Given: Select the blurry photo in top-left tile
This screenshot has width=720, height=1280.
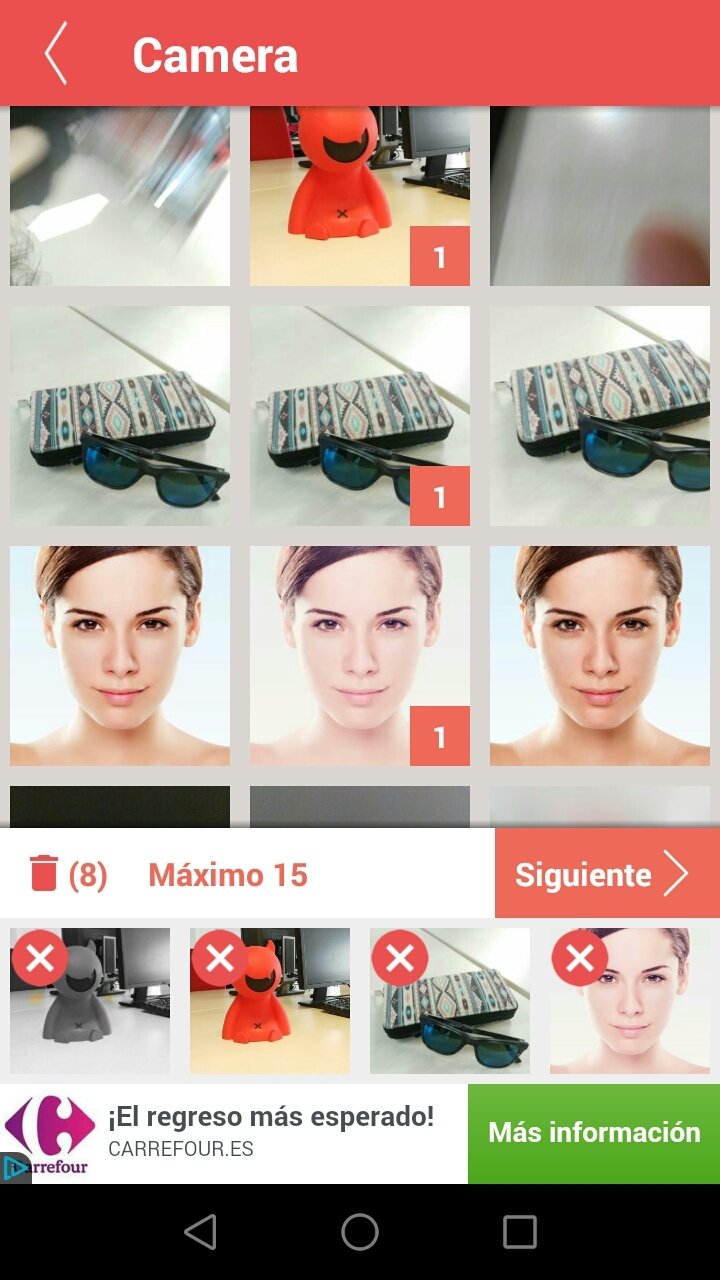Looking at the screenshot, I should pyautogui.click(x=120, y=196).
